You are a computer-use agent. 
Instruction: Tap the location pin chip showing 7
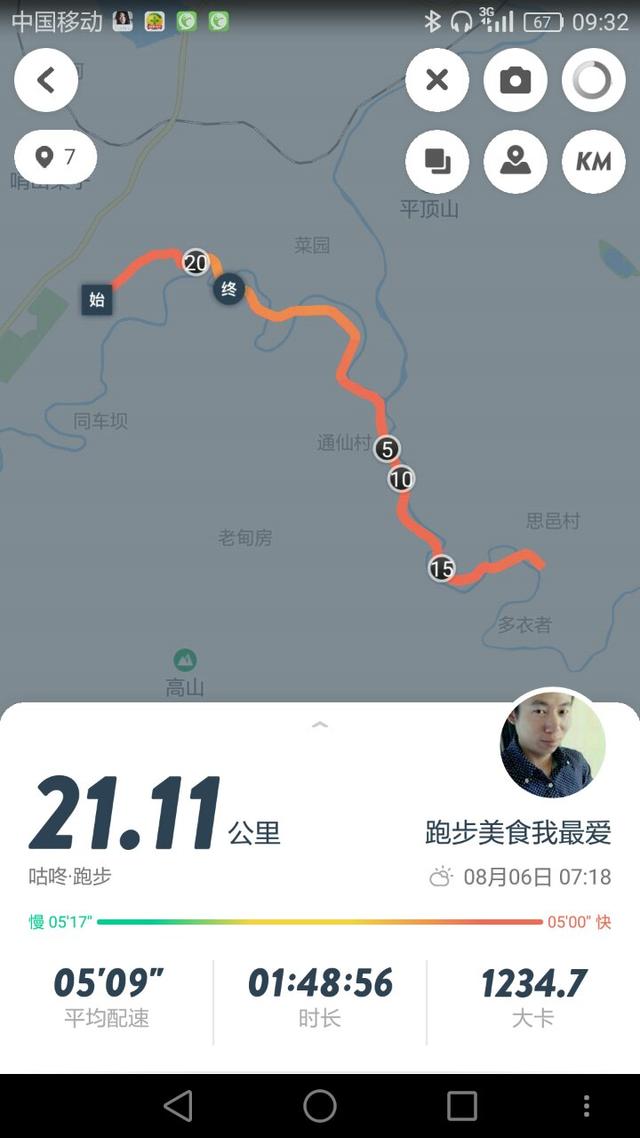coord(56,158)
